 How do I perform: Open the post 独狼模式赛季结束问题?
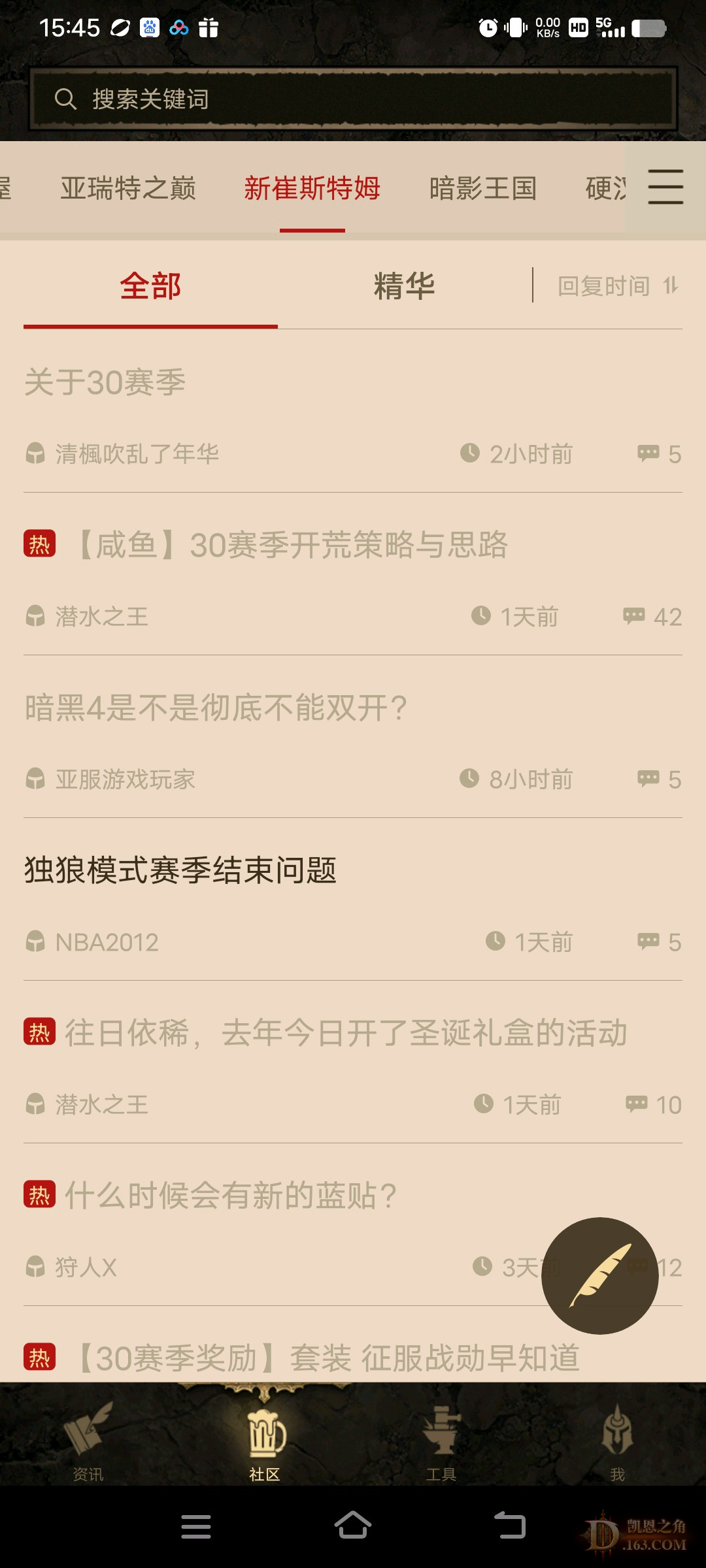click(180, 870)
